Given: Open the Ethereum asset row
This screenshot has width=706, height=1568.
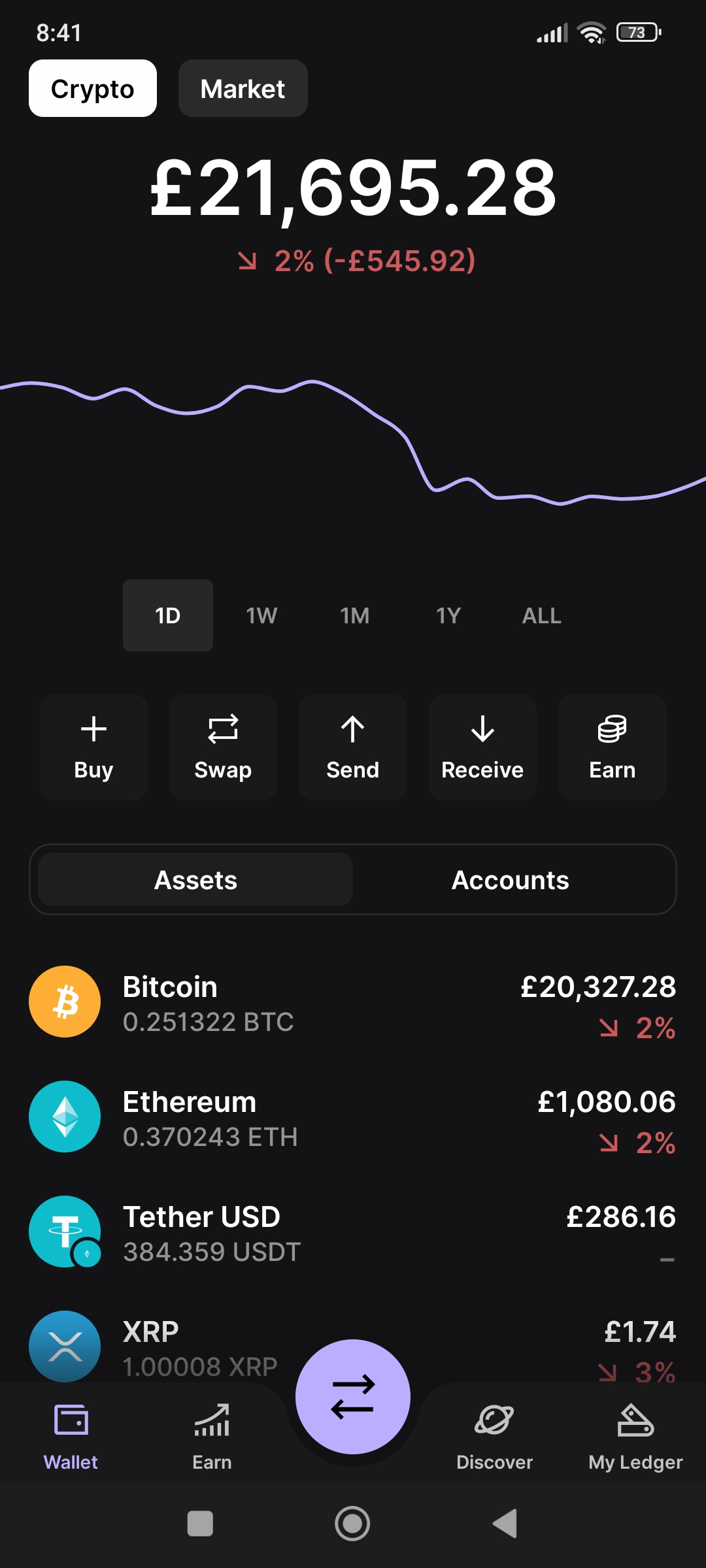Looking at the screenshot, I should click(x=353, y=1117).
